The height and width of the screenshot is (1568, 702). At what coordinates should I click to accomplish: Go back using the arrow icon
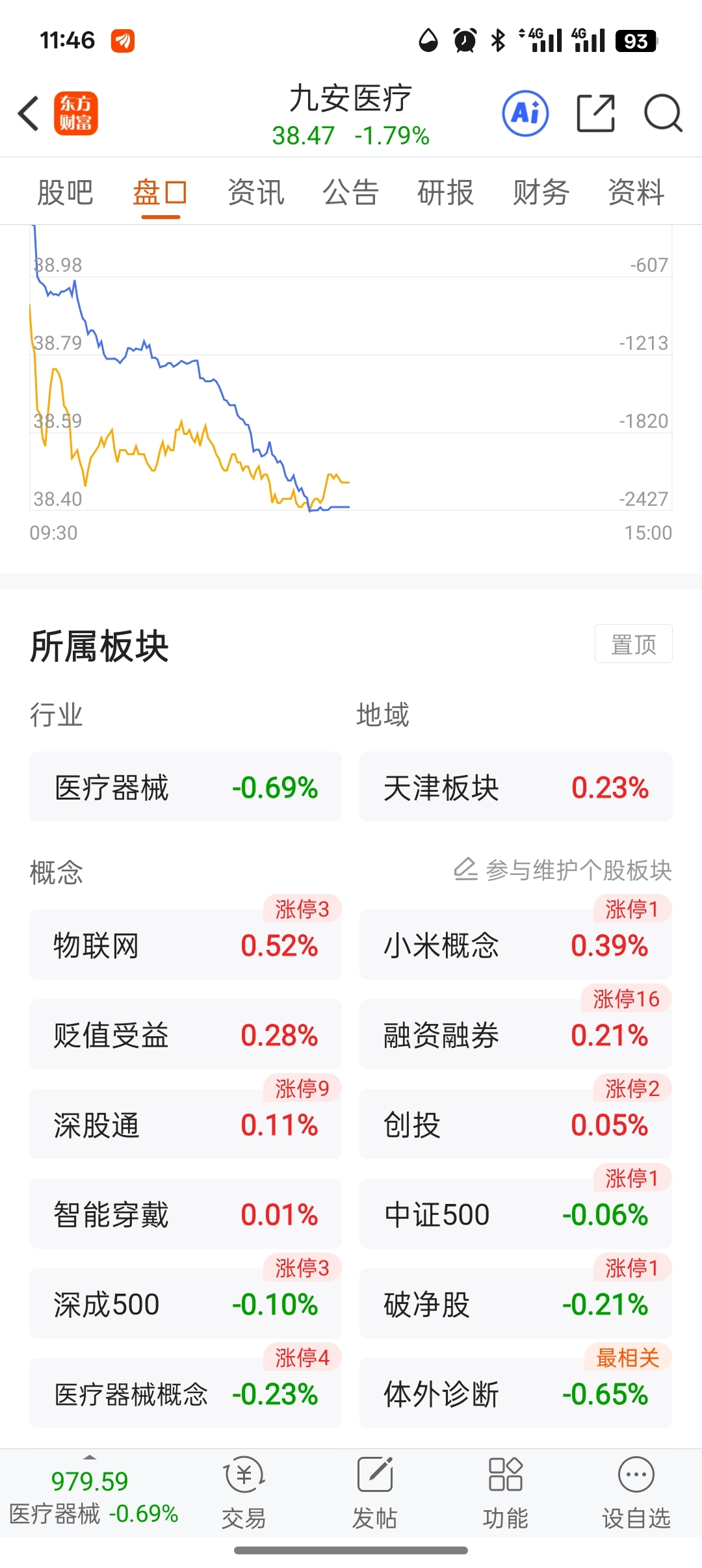[29, 114]
